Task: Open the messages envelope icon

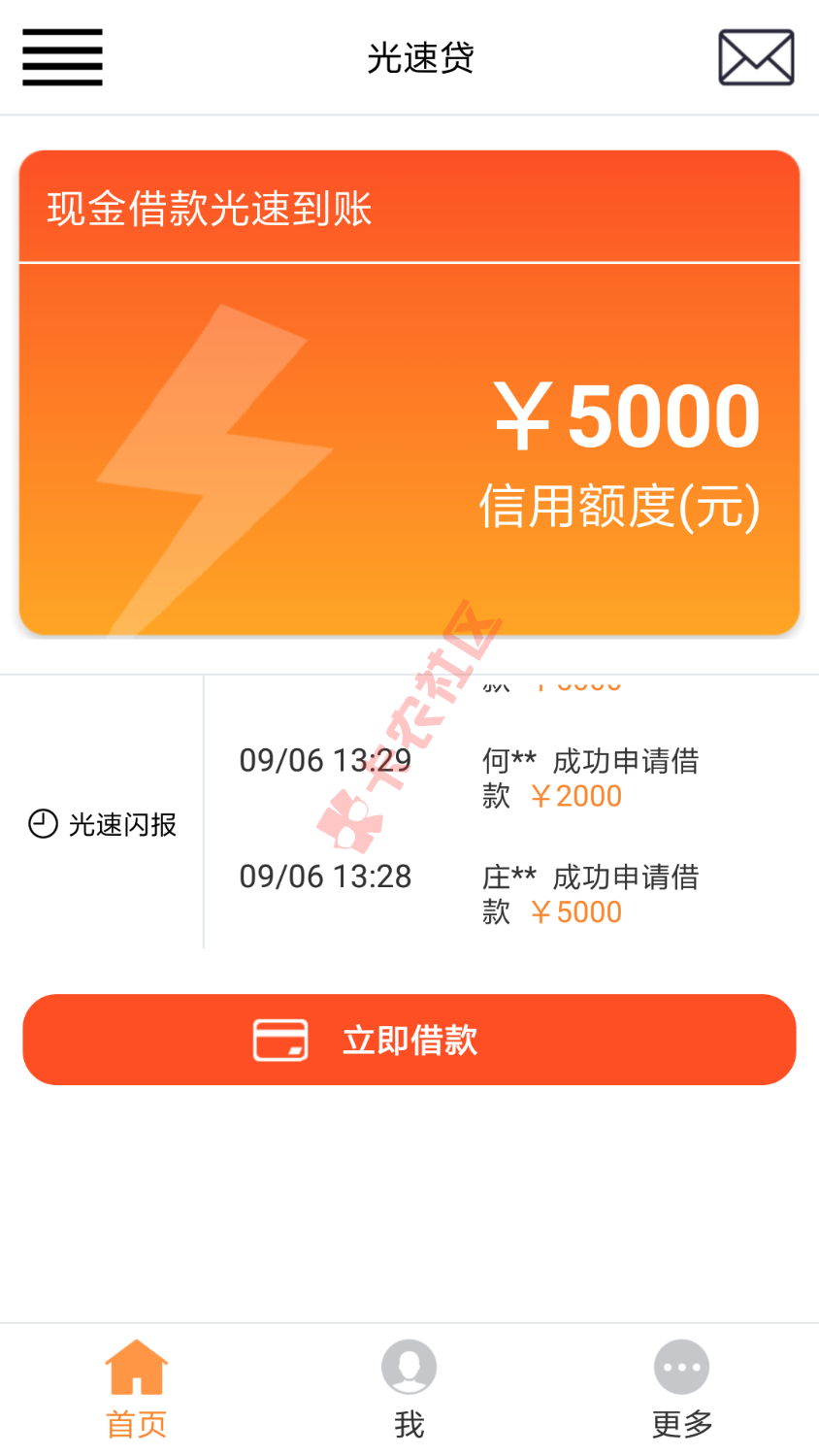Action: click(x=756, y=57)
